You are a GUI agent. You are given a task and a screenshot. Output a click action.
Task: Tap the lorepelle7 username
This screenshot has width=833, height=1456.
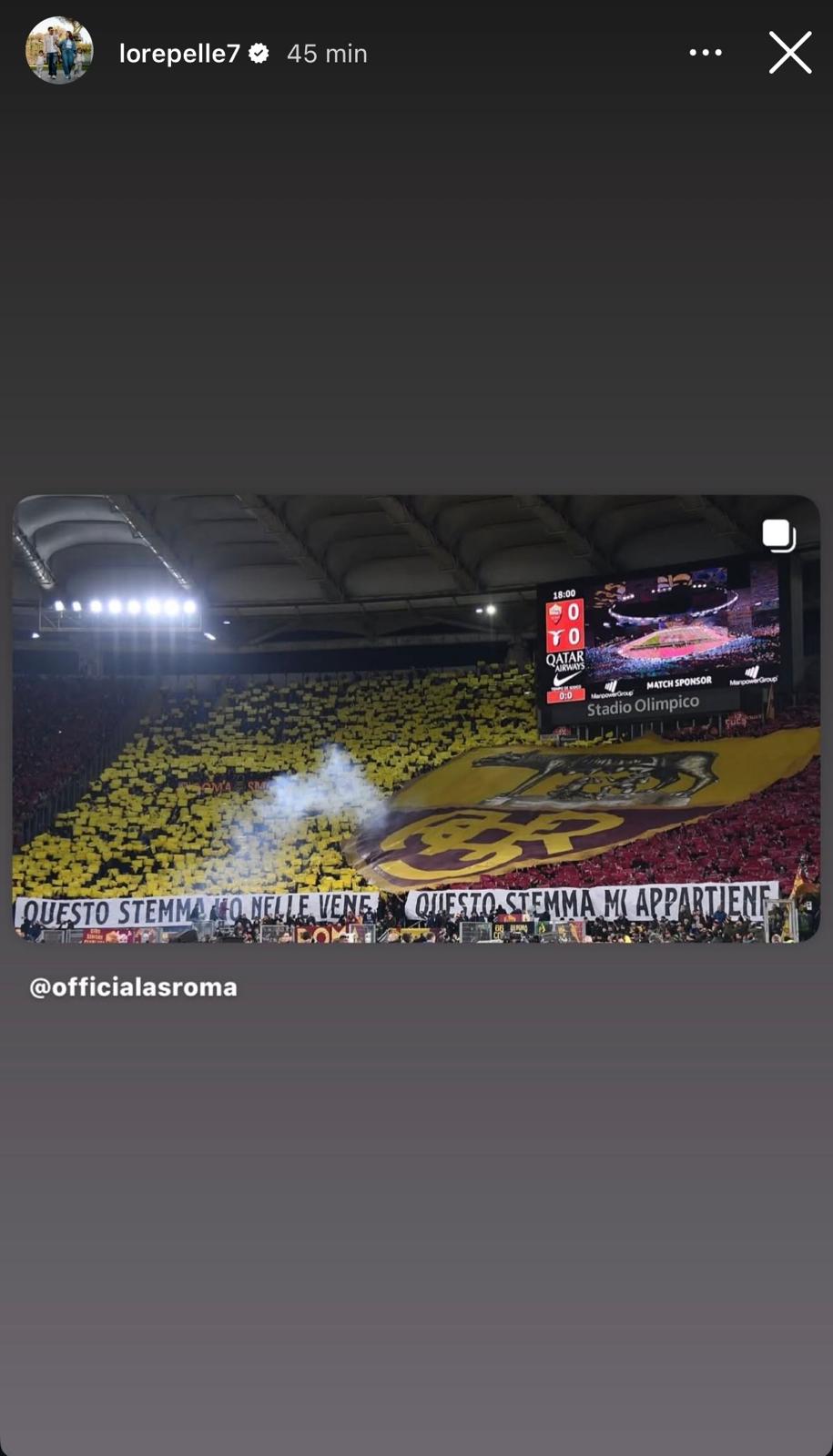tap(179, 54)
